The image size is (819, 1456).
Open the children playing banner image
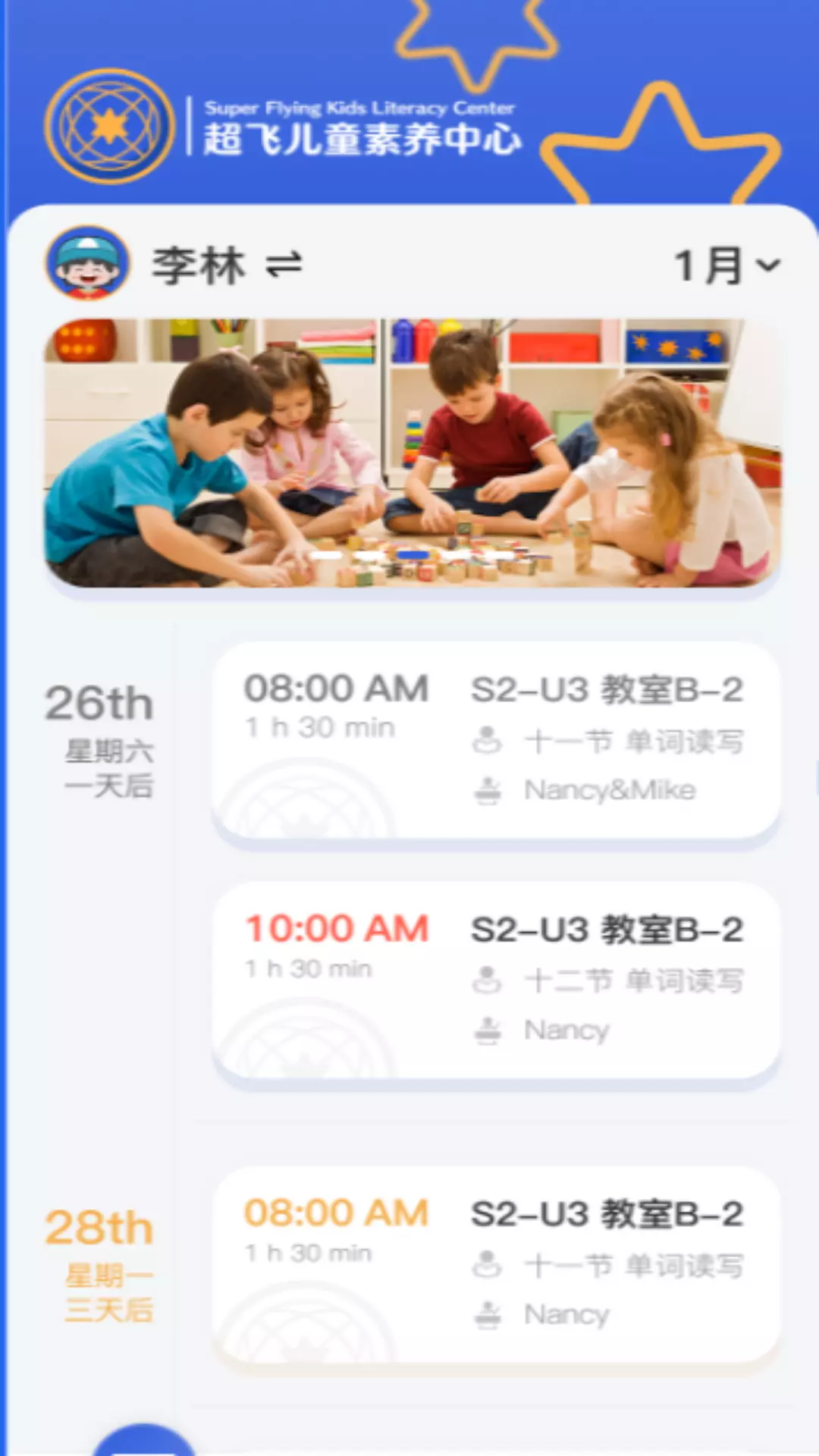coord(412,453)
